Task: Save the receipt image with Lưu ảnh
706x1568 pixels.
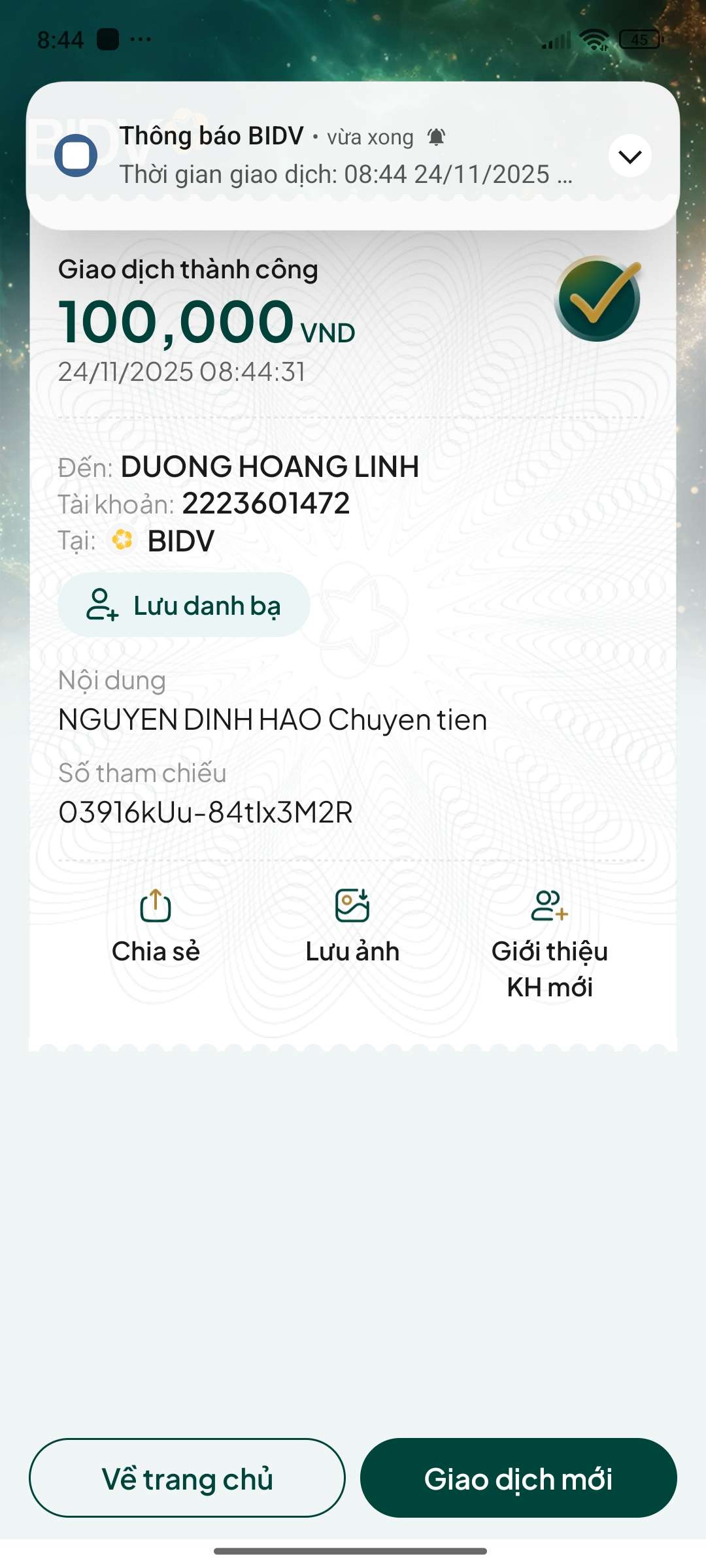Action: tap(352, 926)
